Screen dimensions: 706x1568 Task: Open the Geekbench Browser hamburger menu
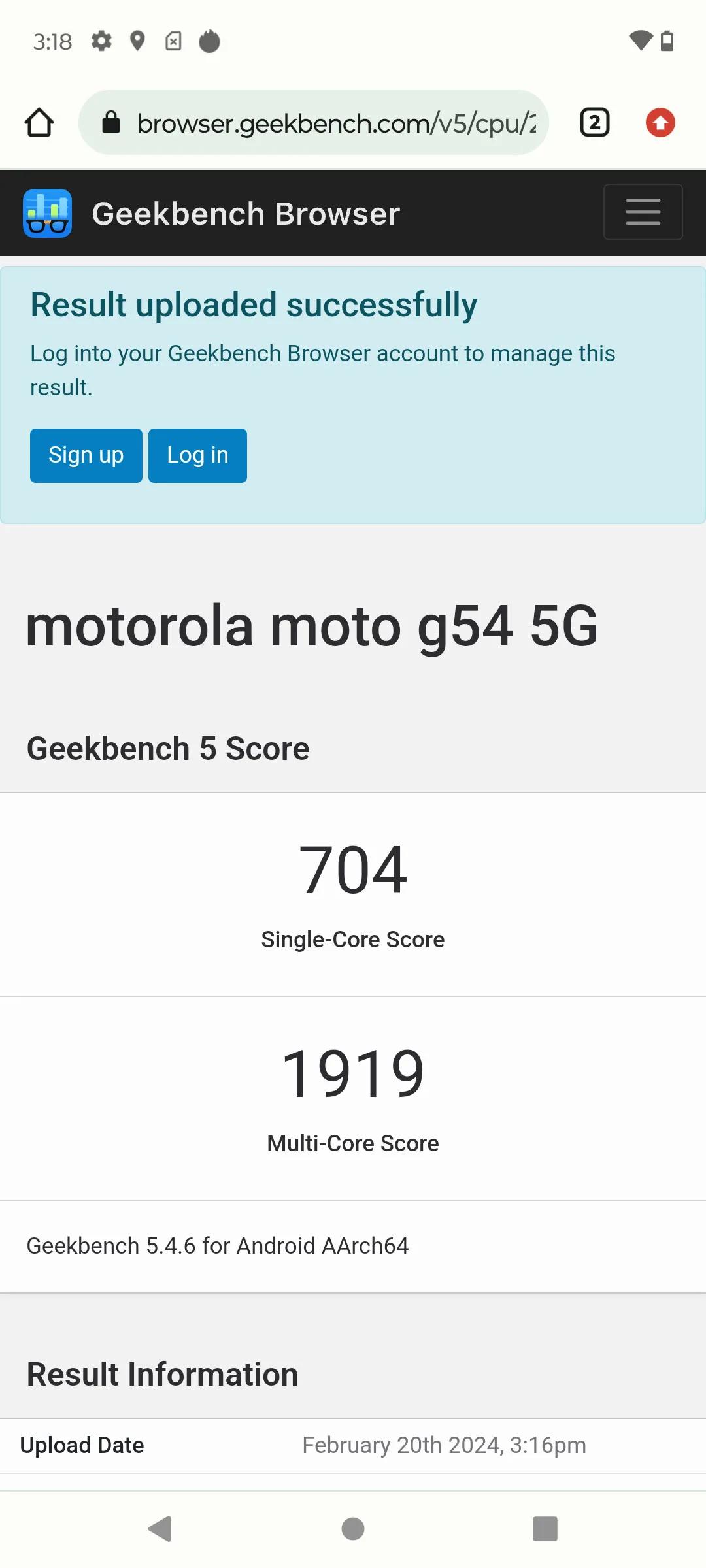643,212
